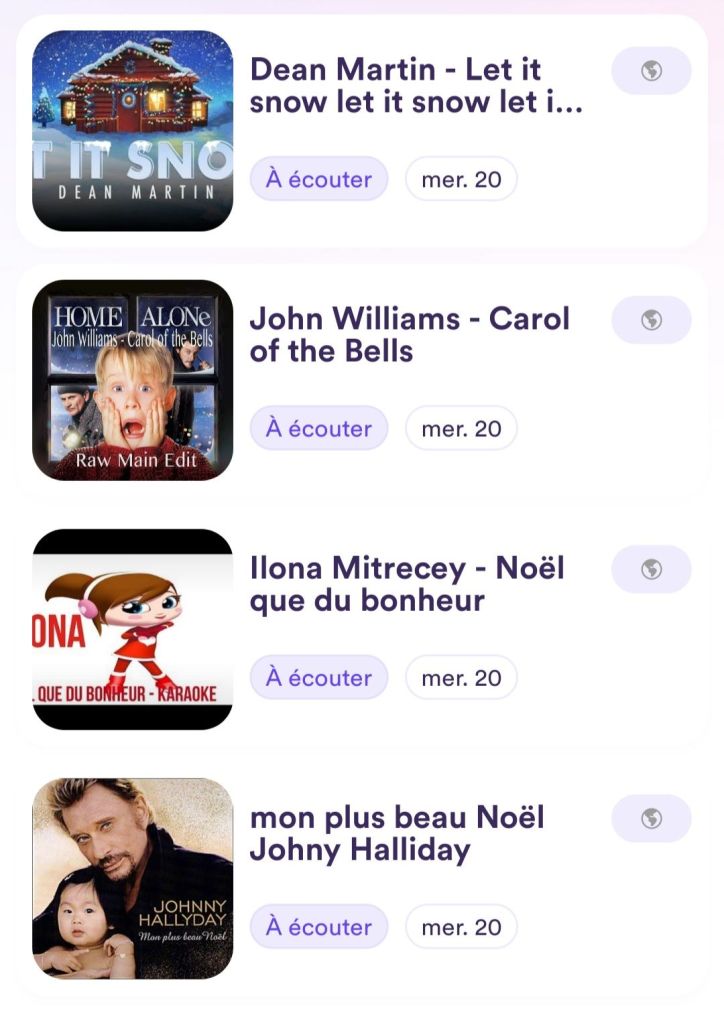Open John Williams Carol of the Bells
This screenshot has width=724, height=1023.
[409, 335]
